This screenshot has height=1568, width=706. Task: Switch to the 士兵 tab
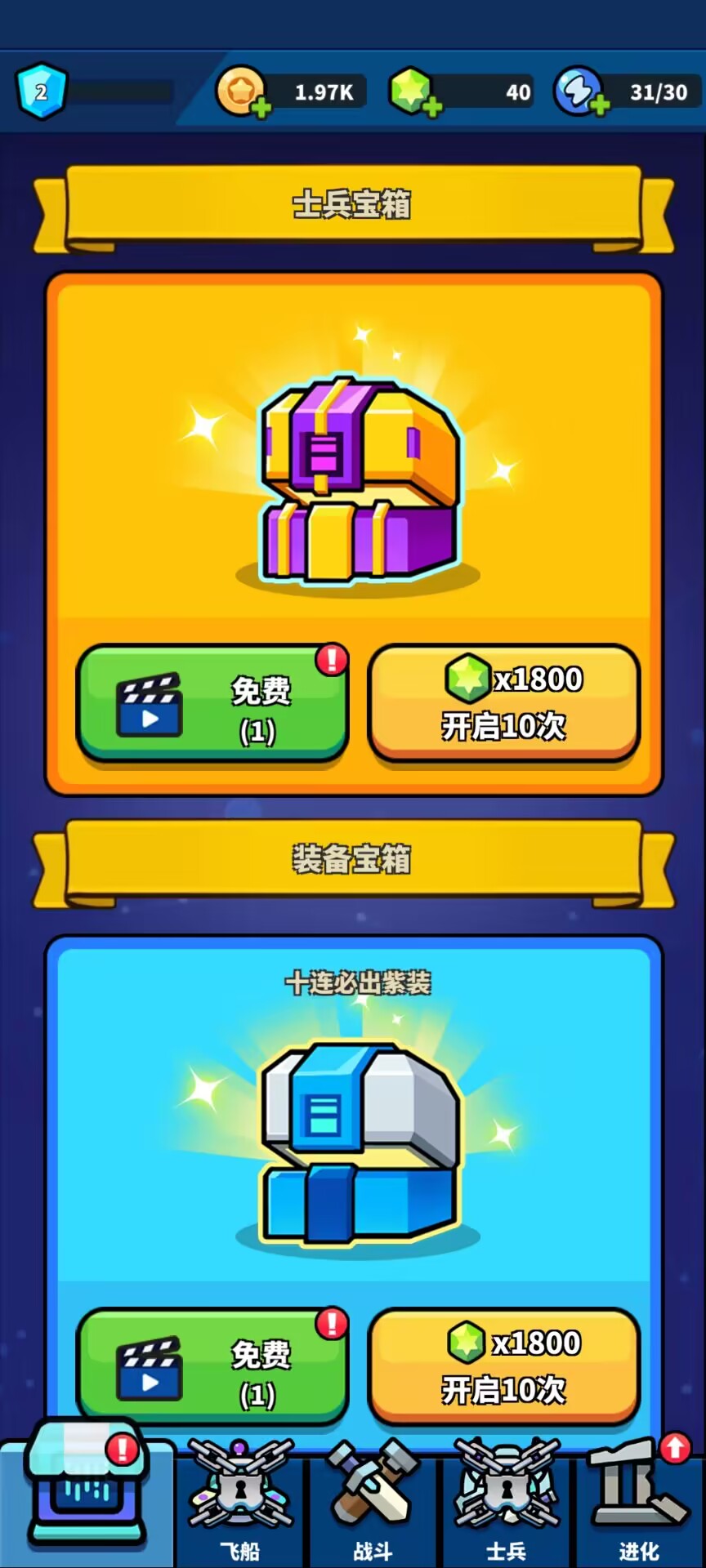(507, 1503)
